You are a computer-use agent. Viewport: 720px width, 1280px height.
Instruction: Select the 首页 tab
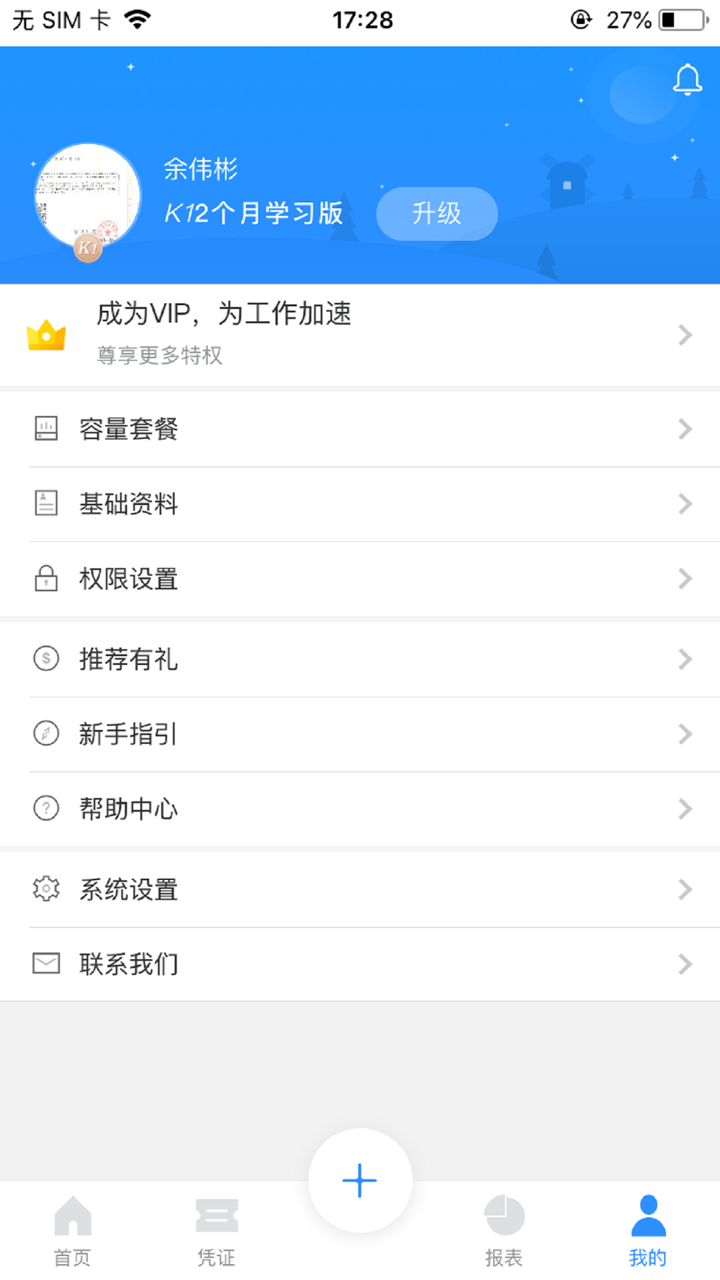(x=71, y=1230)
